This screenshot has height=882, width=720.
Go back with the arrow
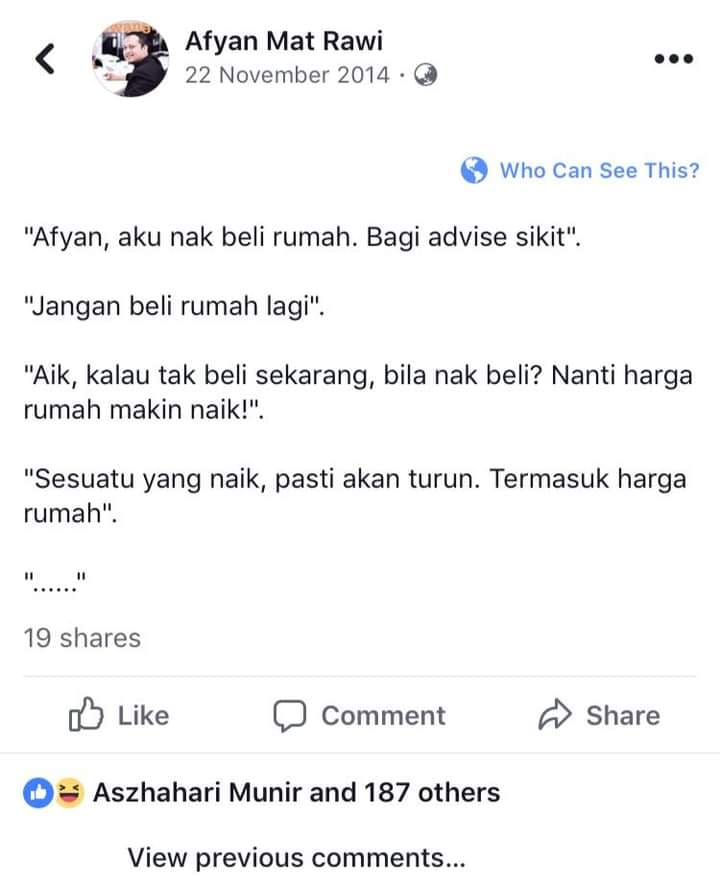click(x=43, y=59)
